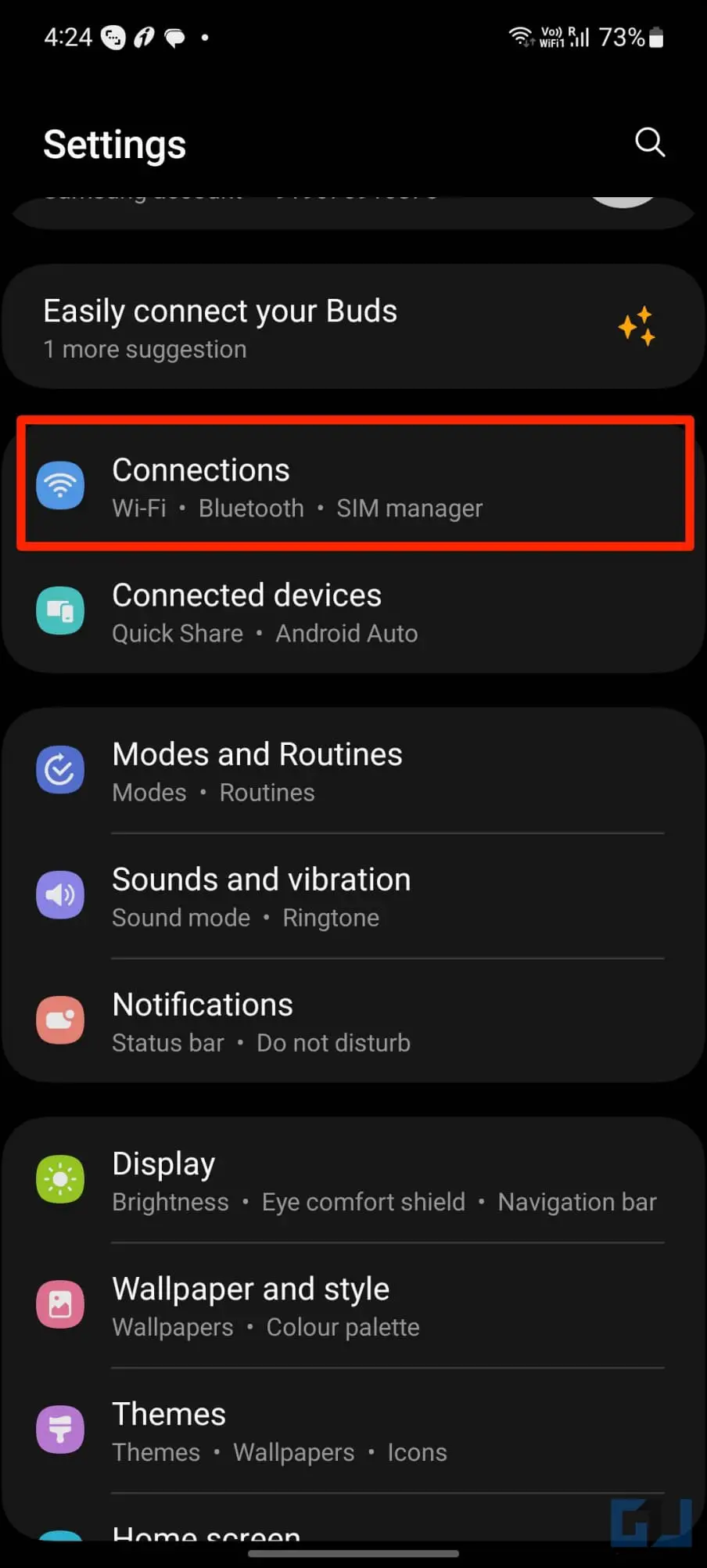
Task: Open the Themes row
Action: click(x=353, y=1430)
